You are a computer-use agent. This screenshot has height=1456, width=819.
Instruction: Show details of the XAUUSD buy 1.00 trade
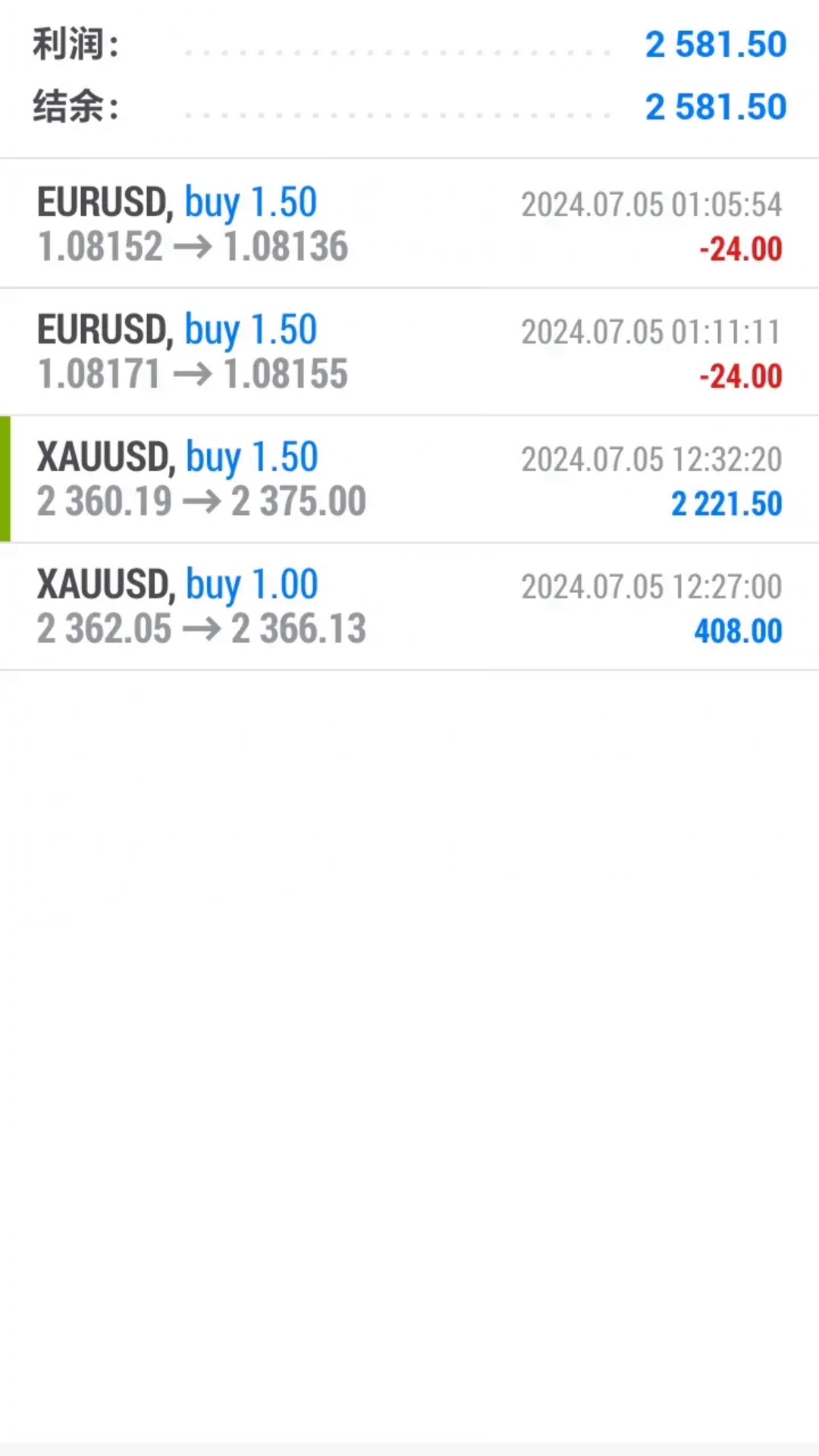[x=409, y=607]
